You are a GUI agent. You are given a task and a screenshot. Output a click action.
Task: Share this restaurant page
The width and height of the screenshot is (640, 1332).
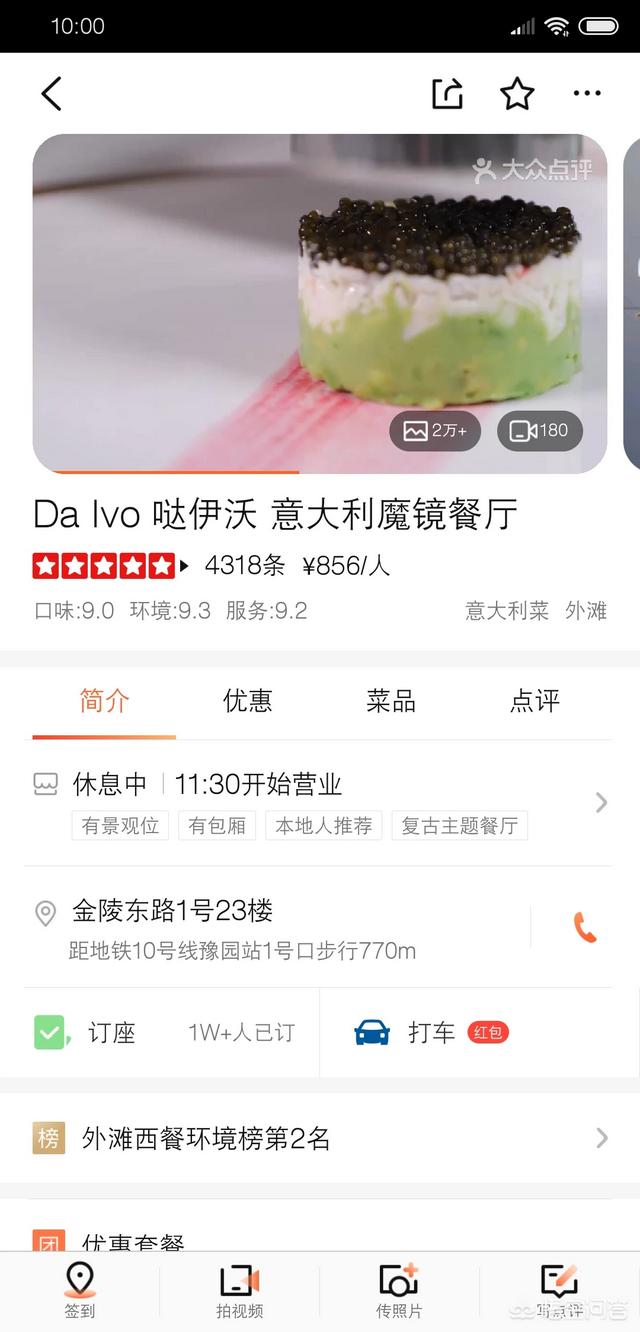click(447, 94)
